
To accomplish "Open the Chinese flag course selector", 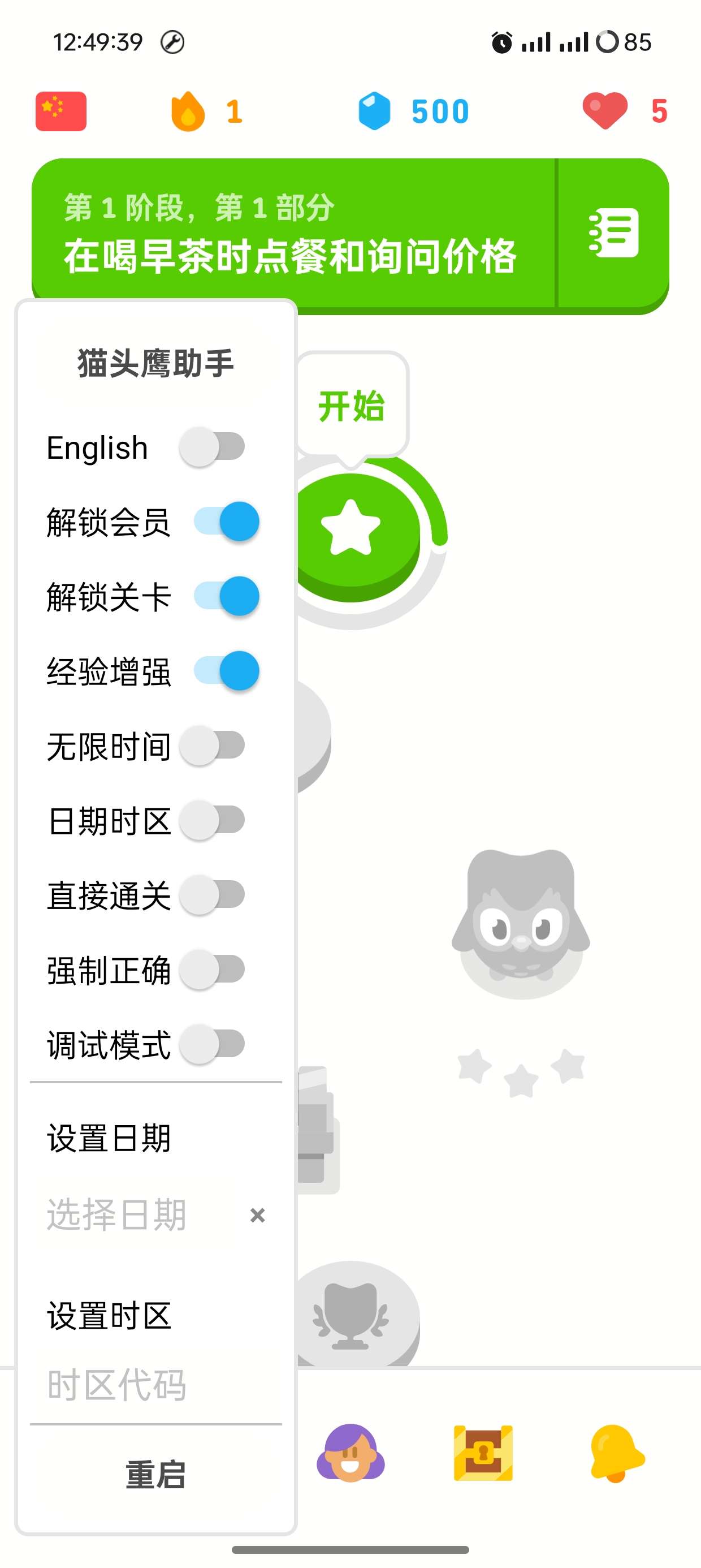I will pos(61,111).
